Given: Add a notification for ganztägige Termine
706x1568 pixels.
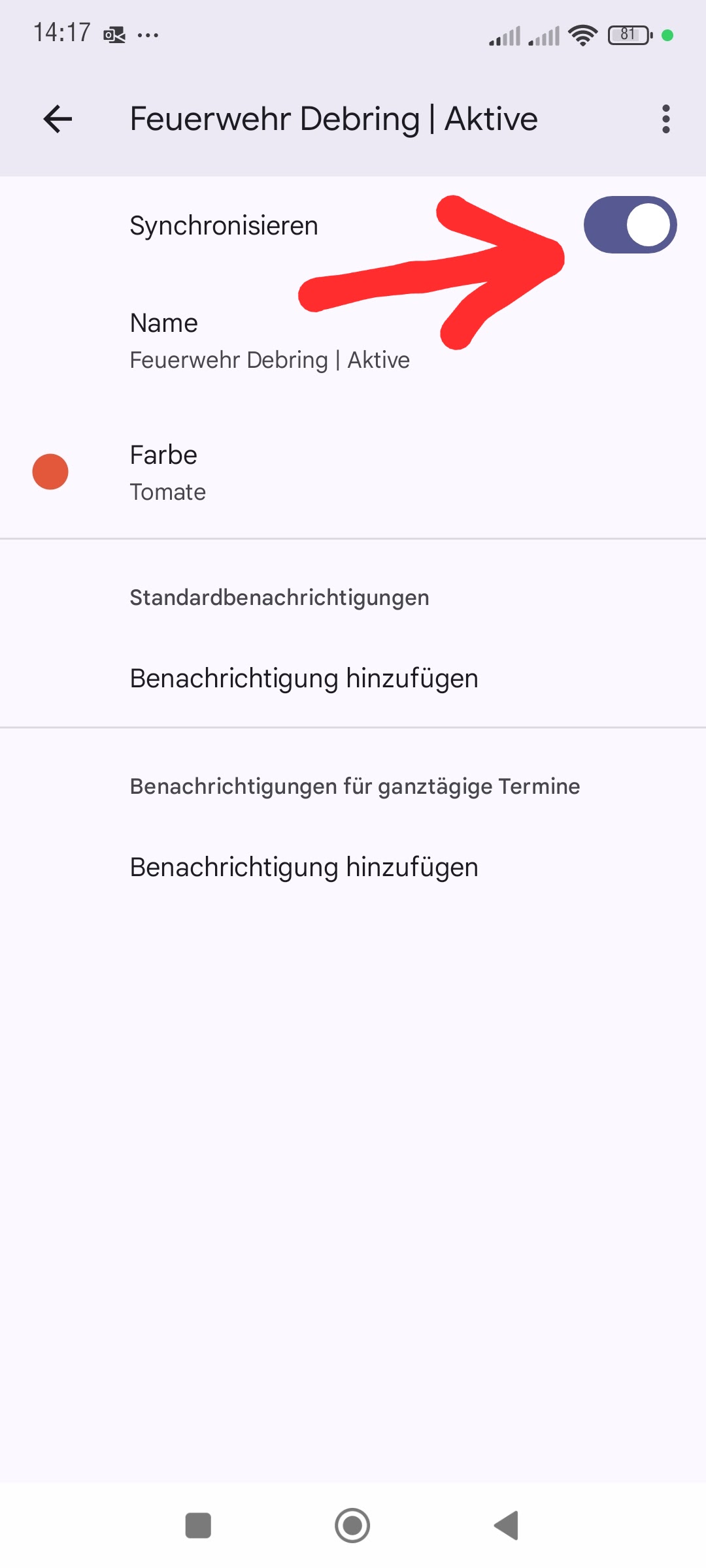Looking at the screenshot, I should pos(353,867).
